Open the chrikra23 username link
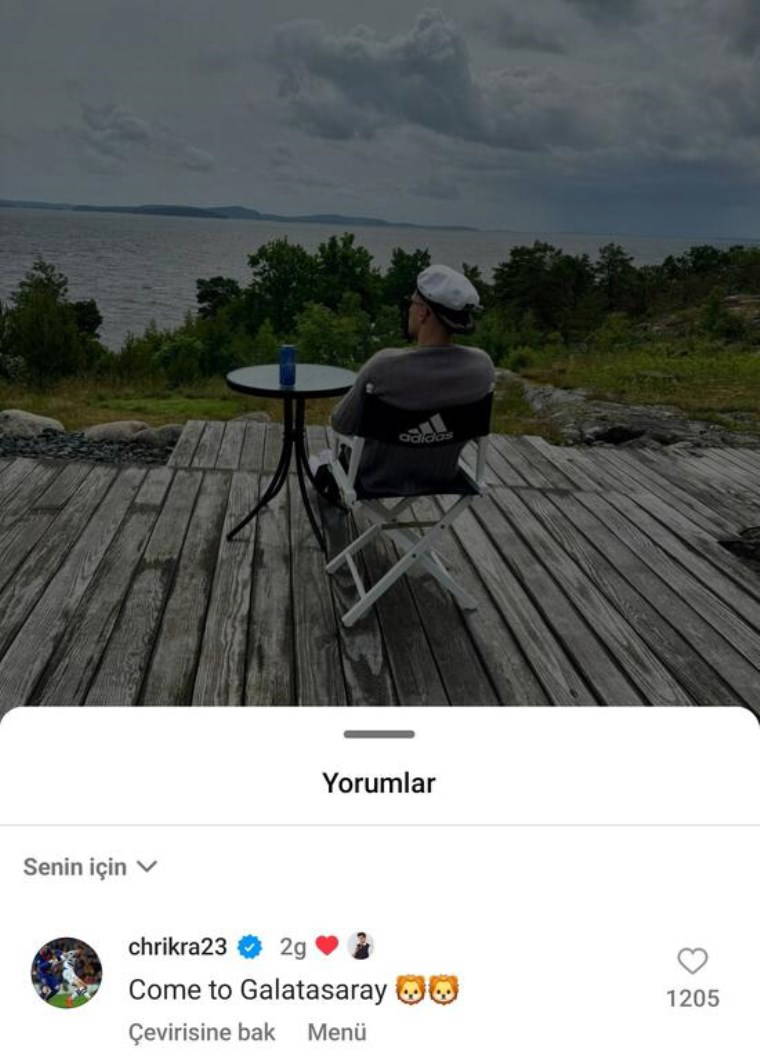 click(x=178, y=946)
